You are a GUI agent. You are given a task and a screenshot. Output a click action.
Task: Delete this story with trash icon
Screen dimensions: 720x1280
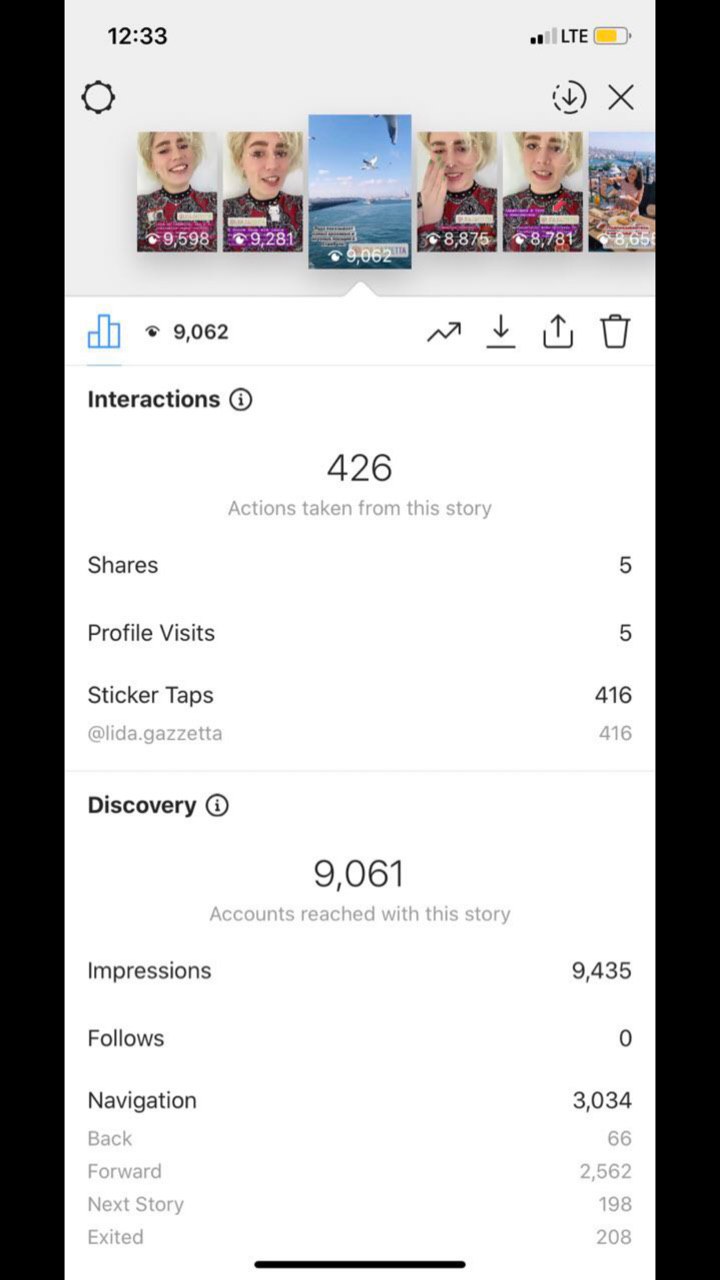click(615, 332)
